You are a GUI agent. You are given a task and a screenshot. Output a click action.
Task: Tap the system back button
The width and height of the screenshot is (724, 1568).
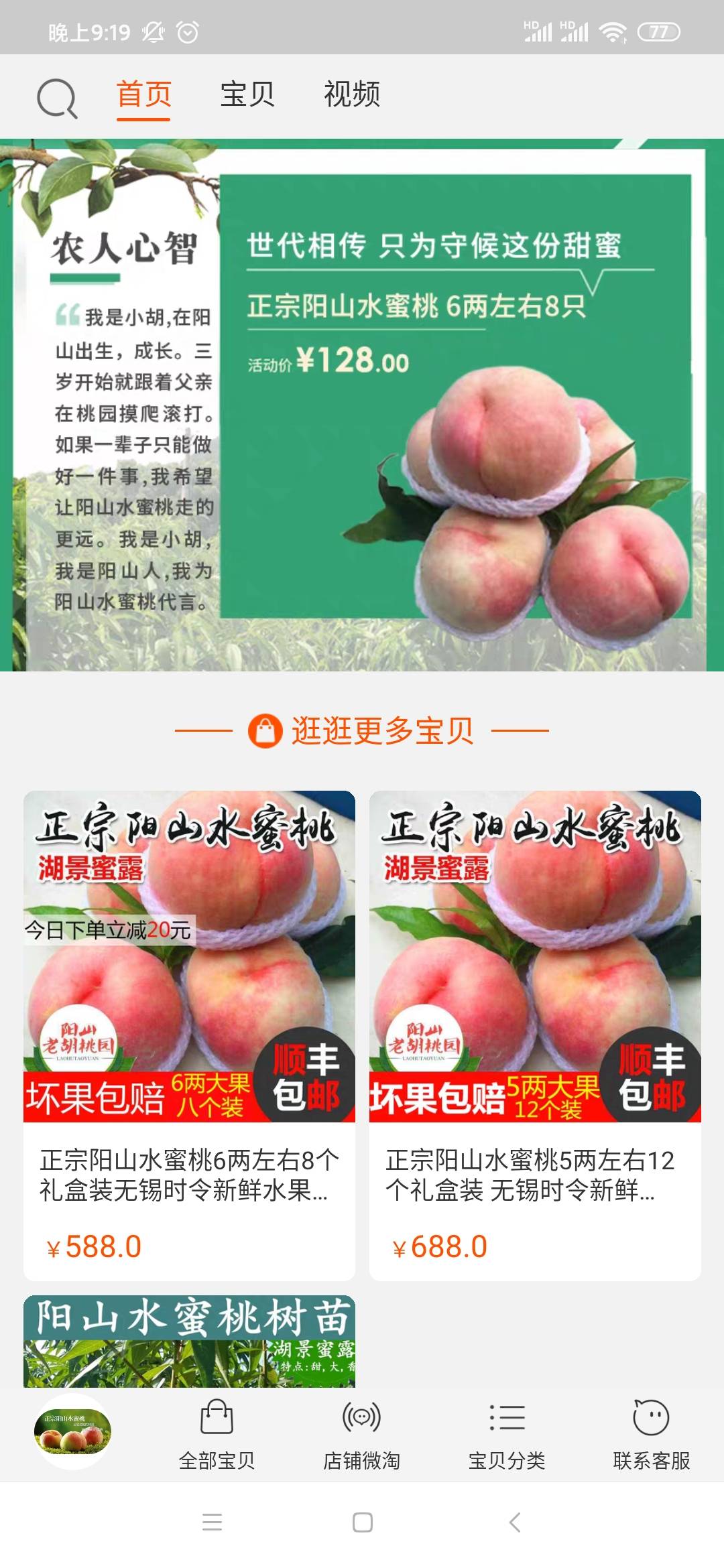(x=514, y=1522)
